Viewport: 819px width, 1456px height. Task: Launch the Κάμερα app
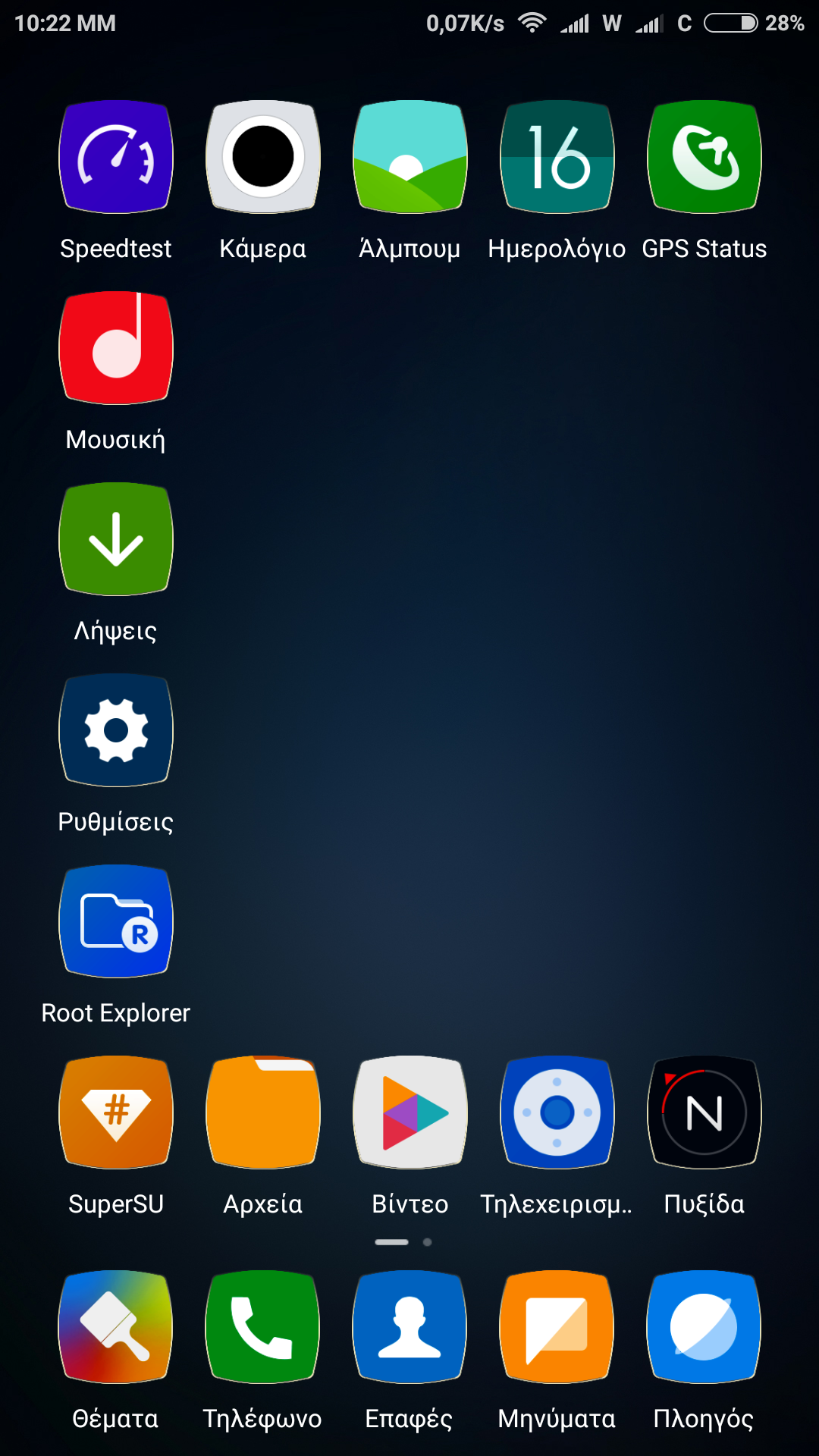click(263, 157)
